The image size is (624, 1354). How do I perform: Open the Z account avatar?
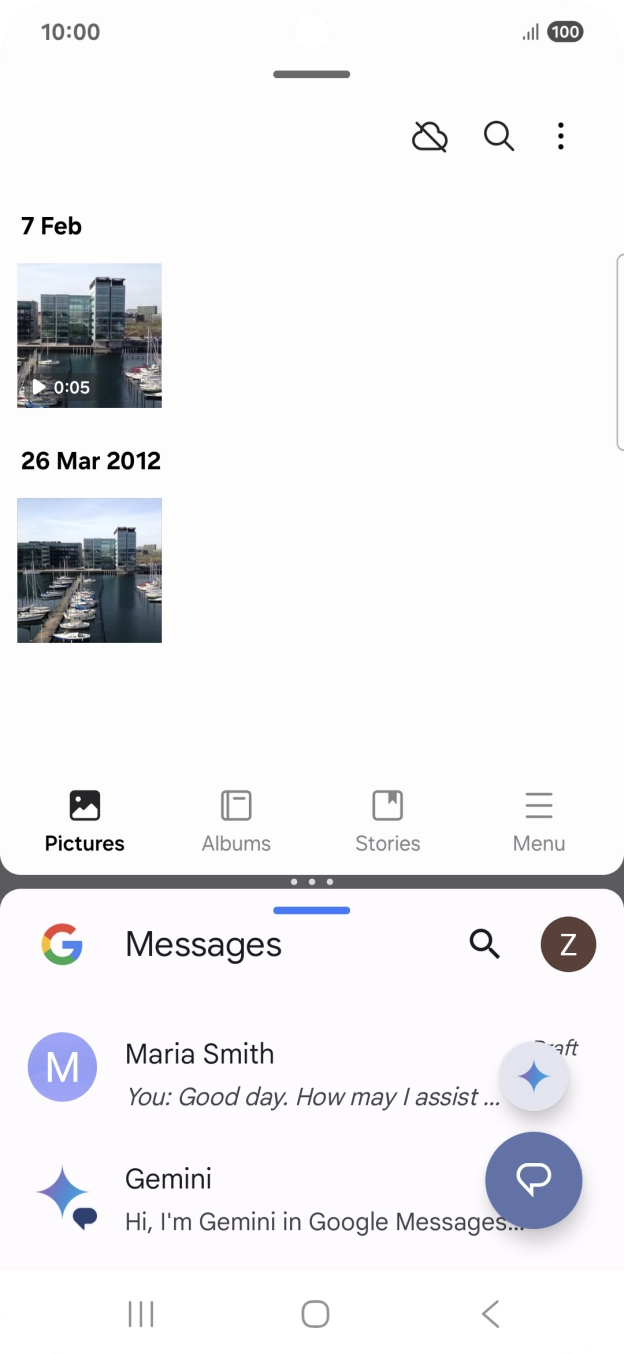pyautogui.click(x=568, y=944)
